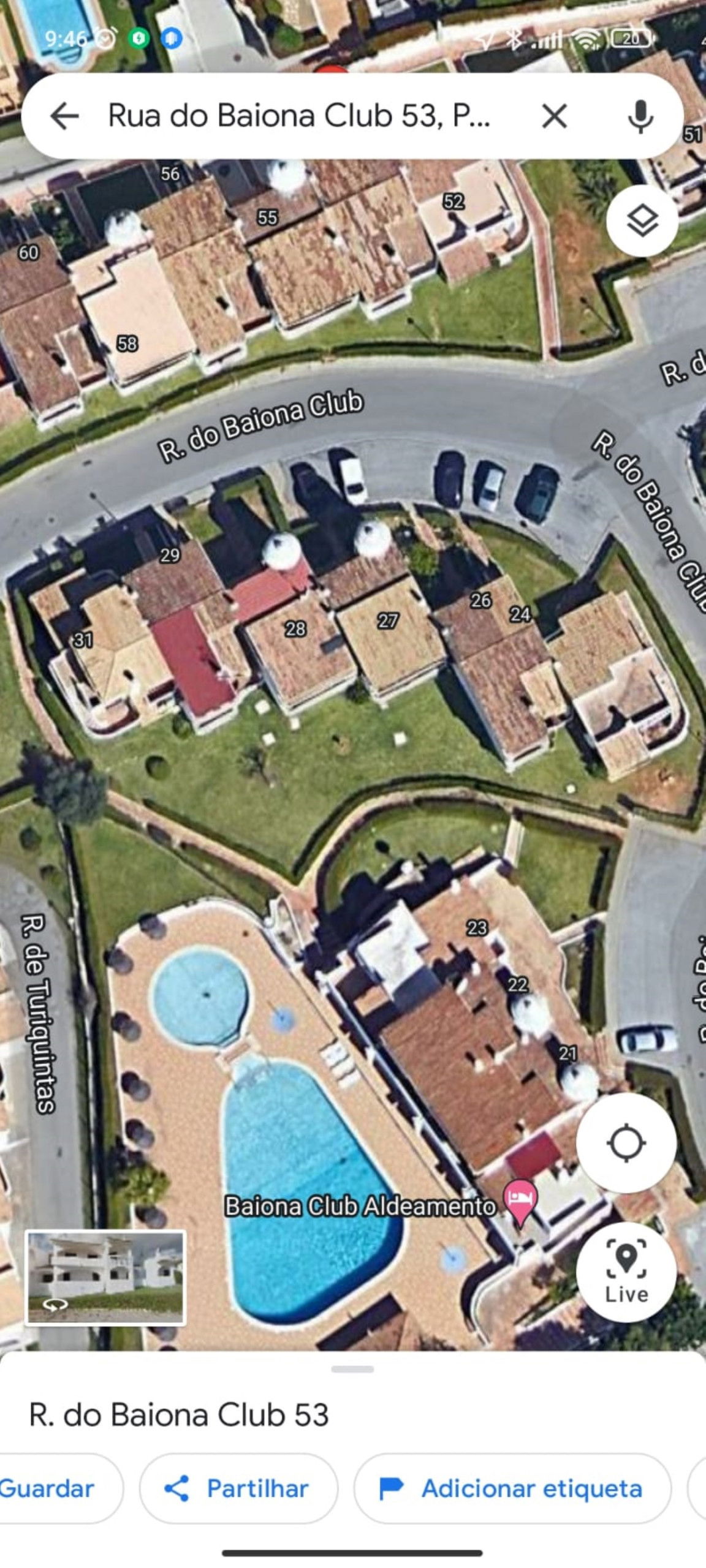Open the Street View photo thumbnail

click(x=105, y=1277)
